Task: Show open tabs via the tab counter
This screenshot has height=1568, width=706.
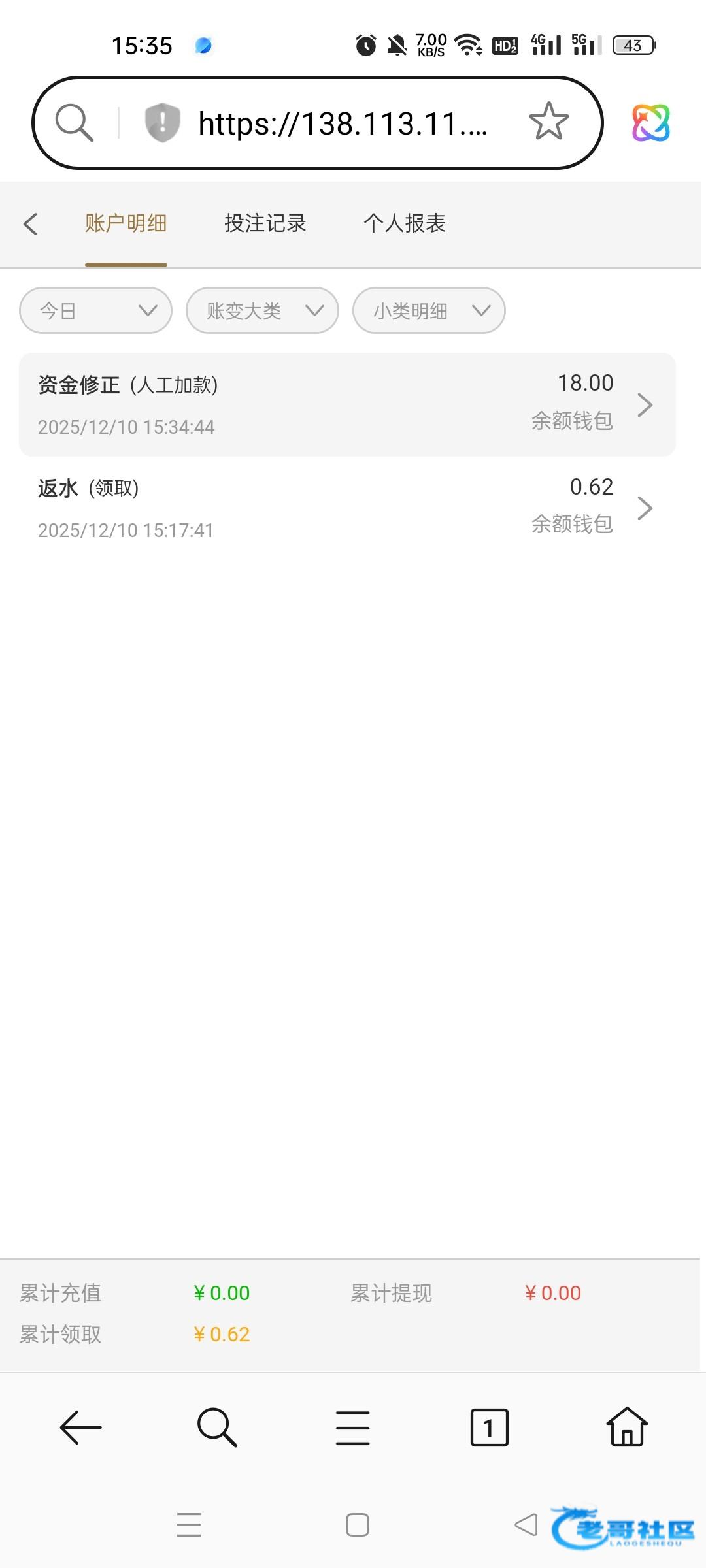Action: pyautogui.click(x=489, y=1428)
